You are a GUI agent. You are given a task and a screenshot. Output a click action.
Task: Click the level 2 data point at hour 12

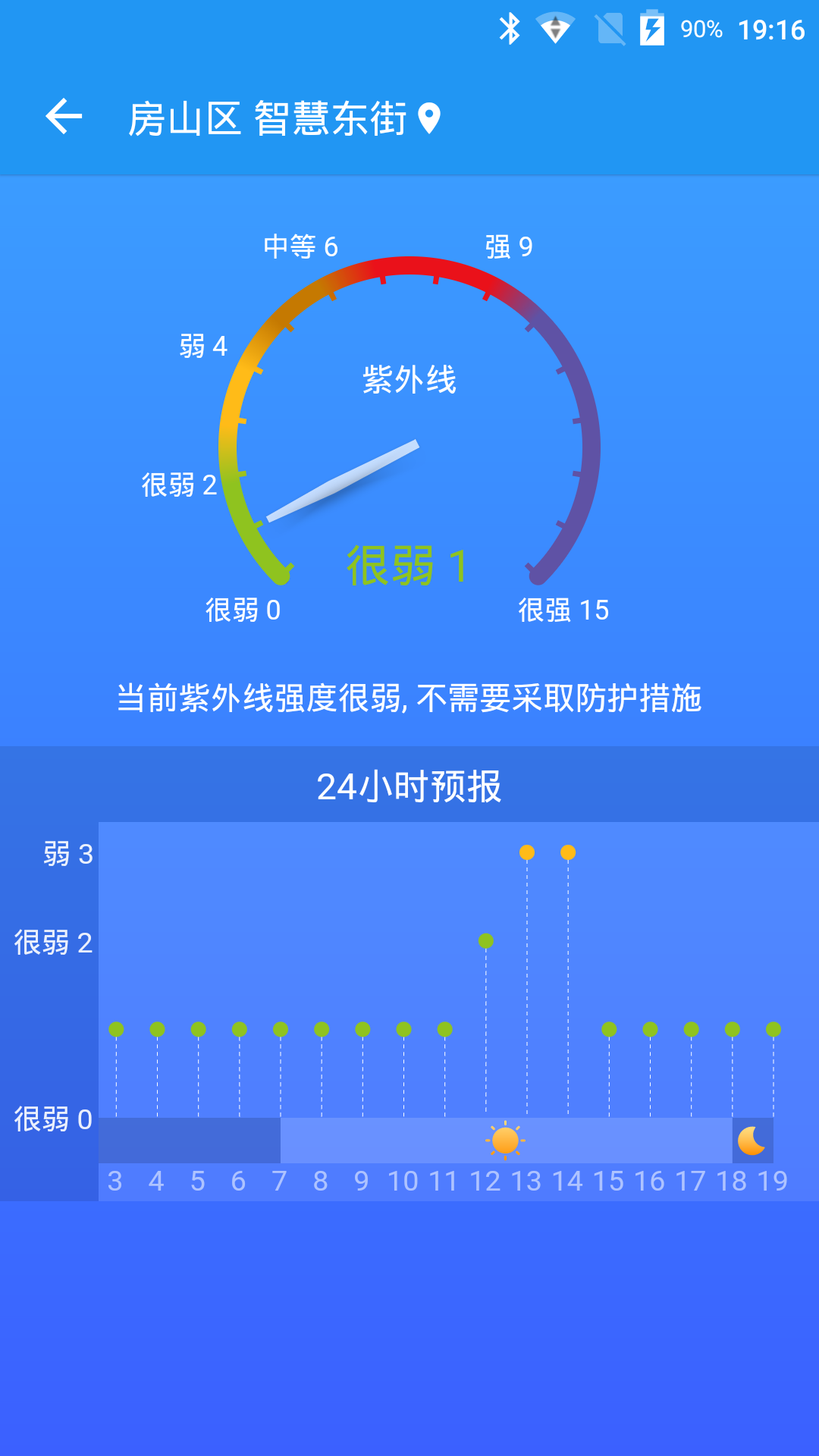tap(486, 941)
